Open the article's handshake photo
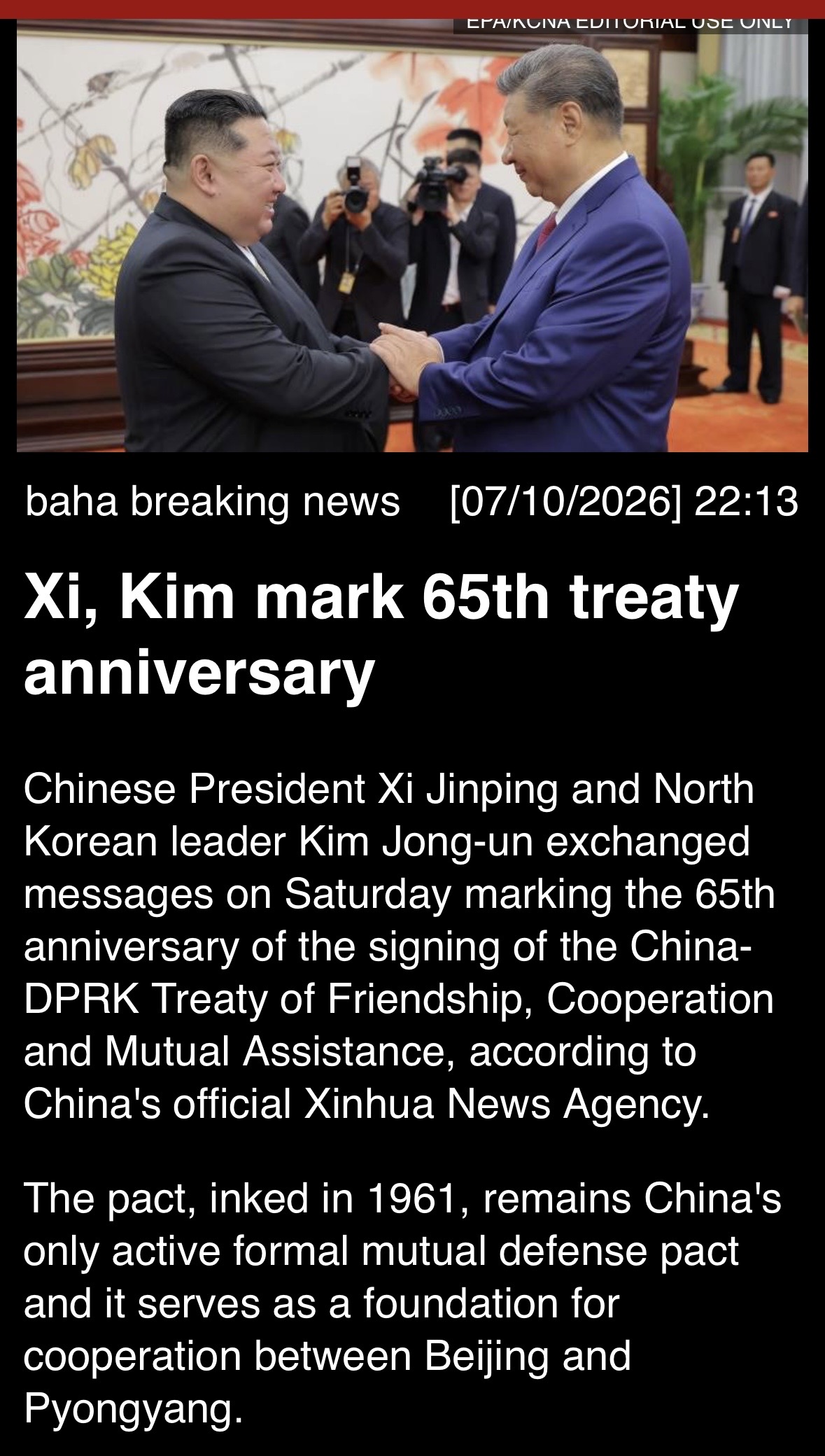Image resolution: width=825 pixels, height=1456 pixels. [x=412, y=235]
